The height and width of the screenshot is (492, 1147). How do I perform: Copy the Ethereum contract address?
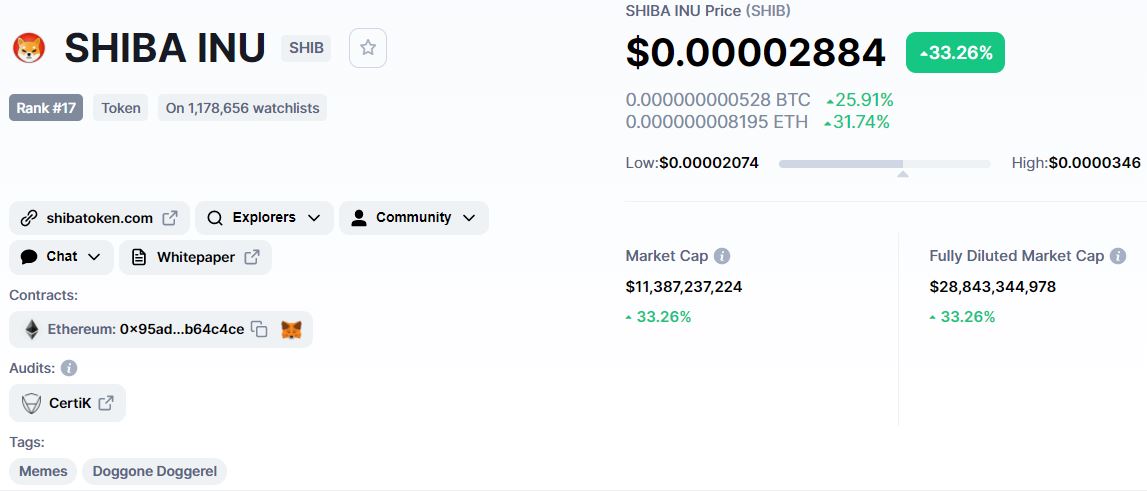pyautogui.click(x=259, y=329)
